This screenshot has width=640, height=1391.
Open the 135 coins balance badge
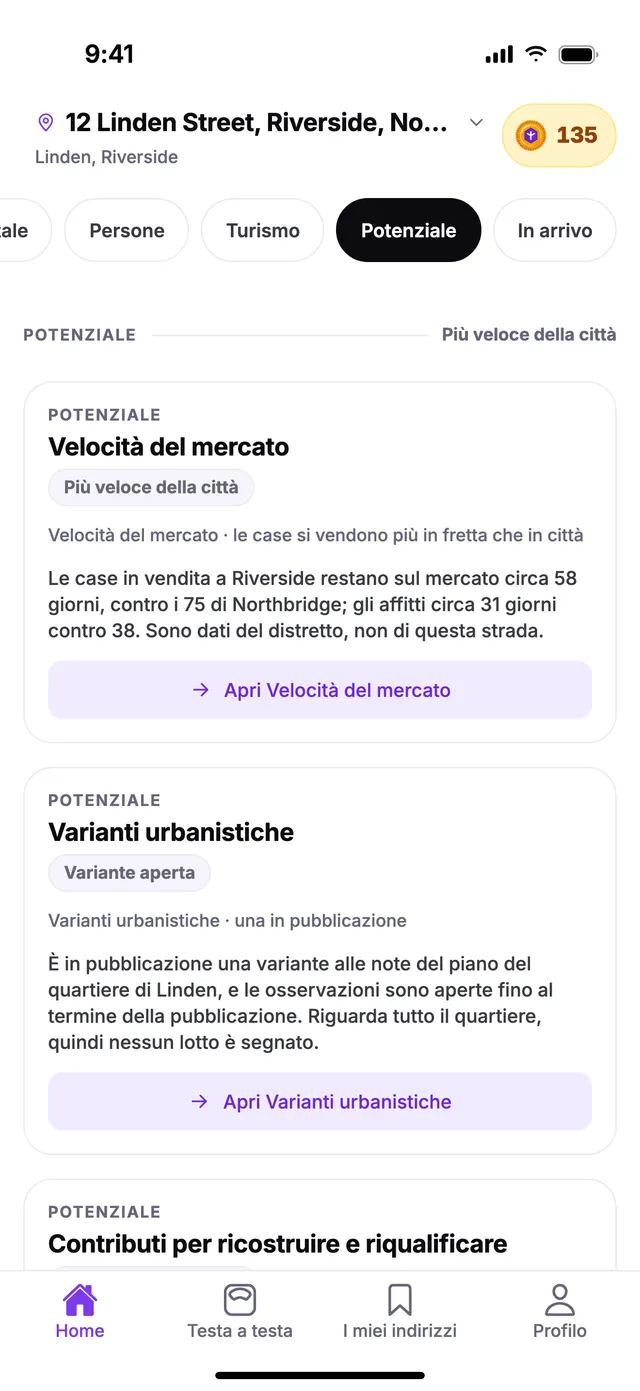559,135
